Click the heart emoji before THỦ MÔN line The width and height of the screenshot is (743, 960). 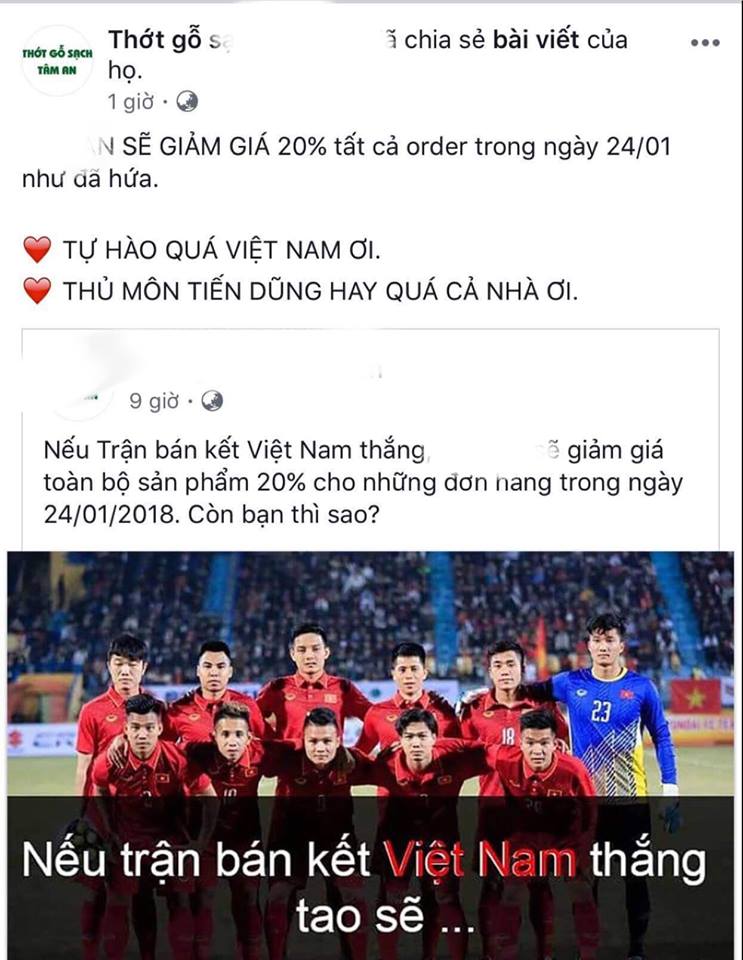[38, 290]
